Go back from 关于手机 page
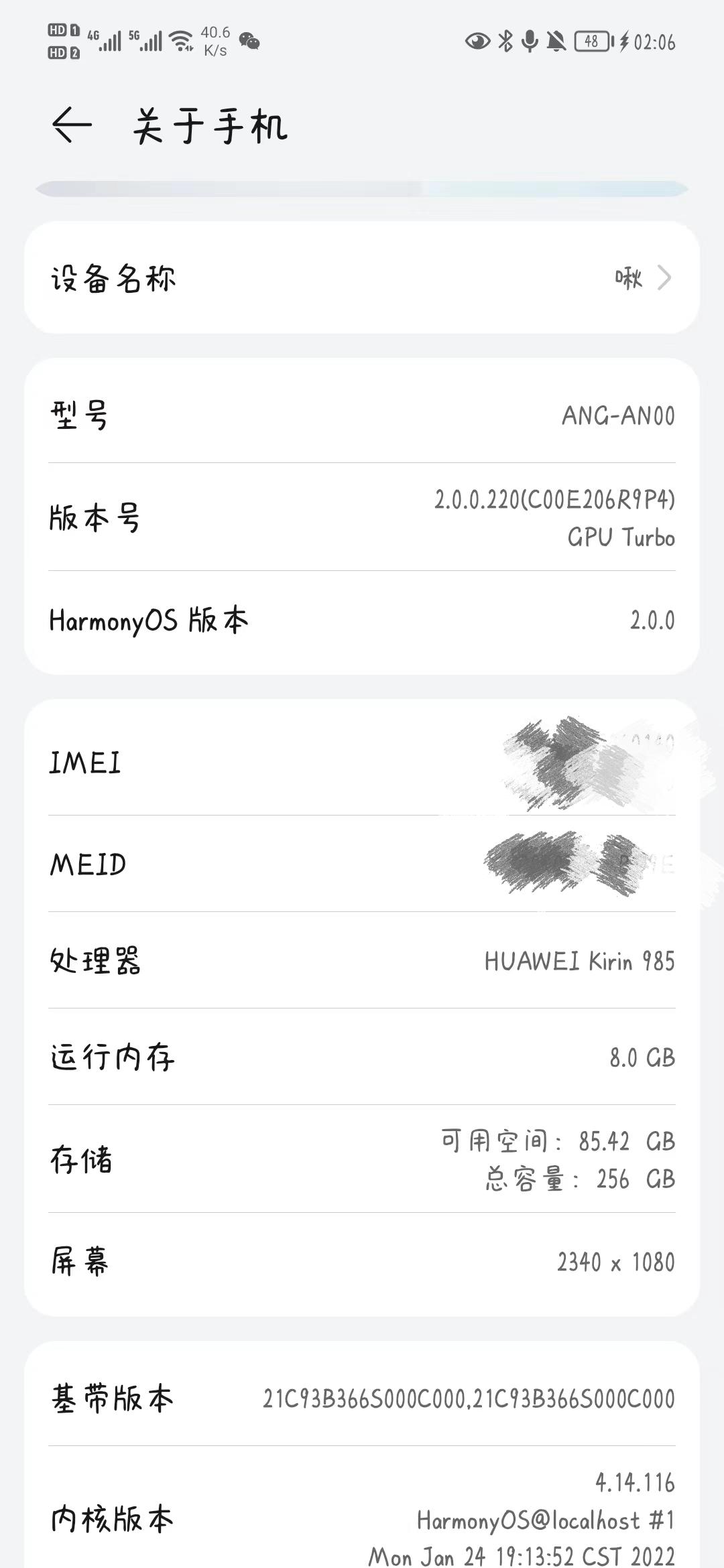The image size is (724, 1568). coord(72,125)
